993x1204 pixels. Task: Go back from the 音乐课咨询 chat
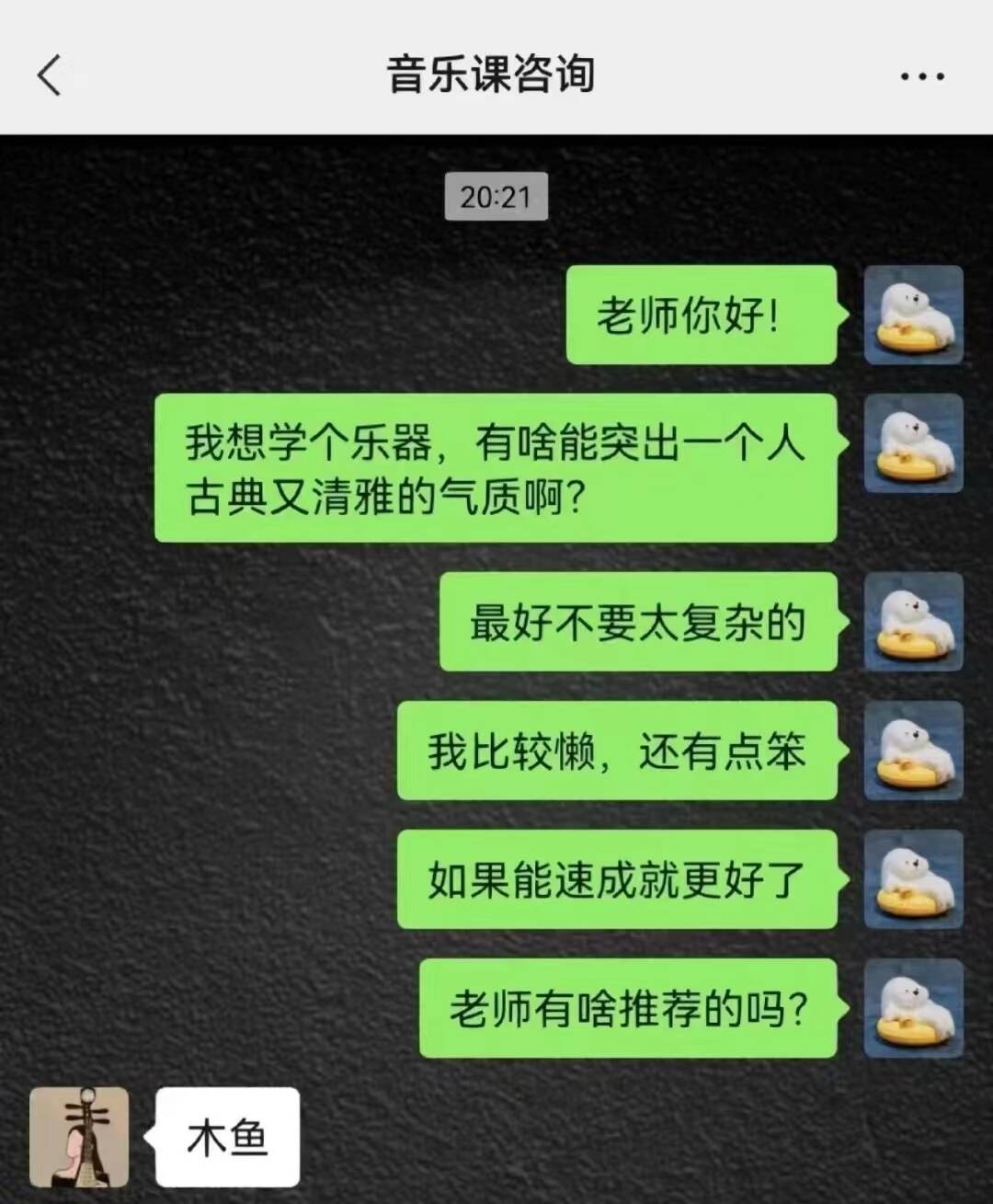50,75
